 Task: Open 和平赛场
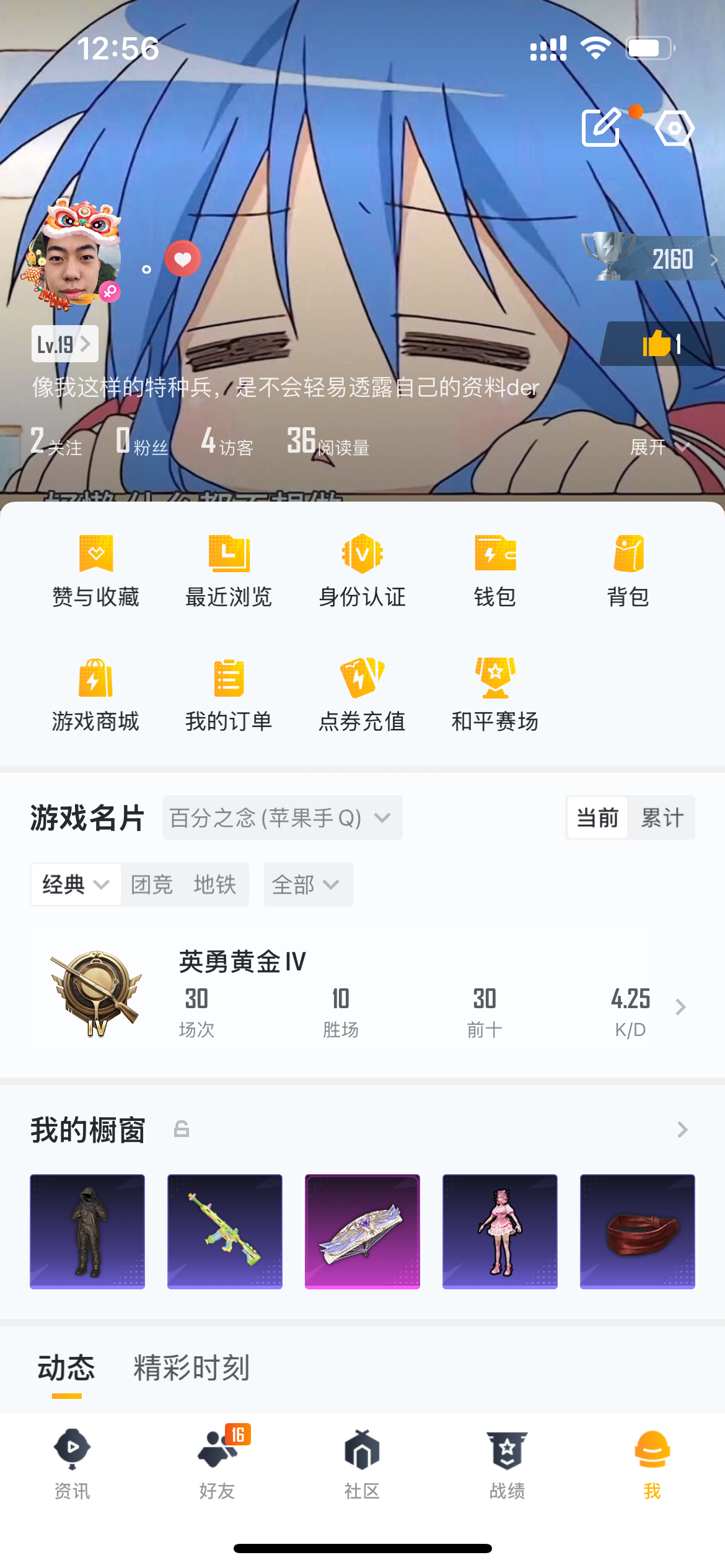pyautogui.click(x=495, y=695)
